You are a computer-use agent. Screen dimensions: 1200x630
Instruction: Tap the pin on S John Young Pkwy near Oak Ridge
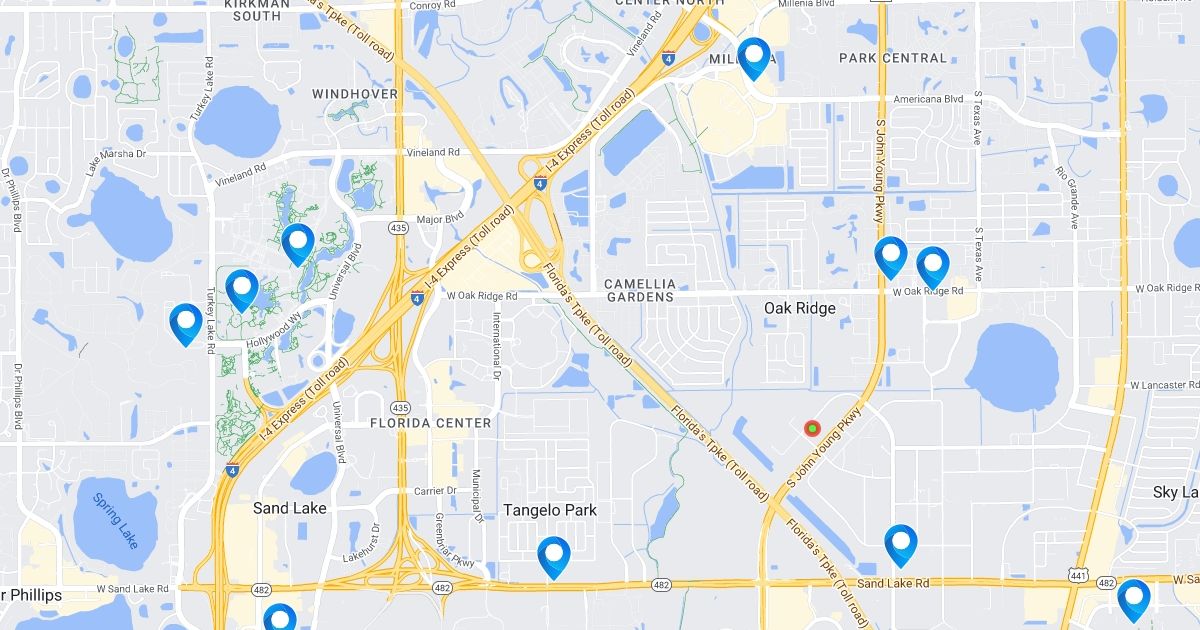pos(890,257)
